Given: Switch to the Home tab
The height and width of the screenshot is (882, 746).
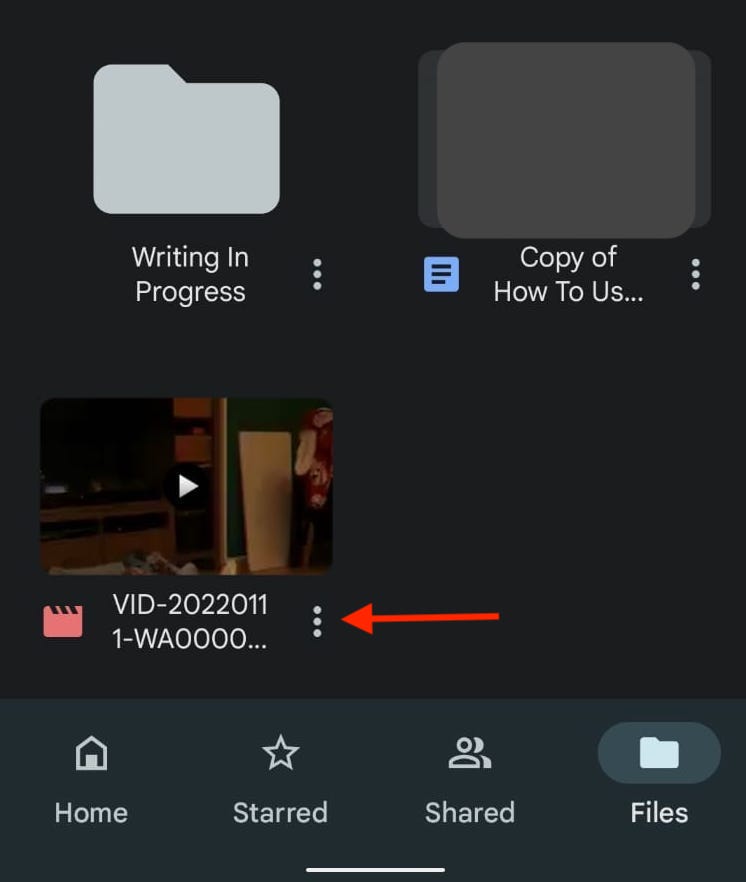Looking at the screenshot, I should click(x=91, y=780).
